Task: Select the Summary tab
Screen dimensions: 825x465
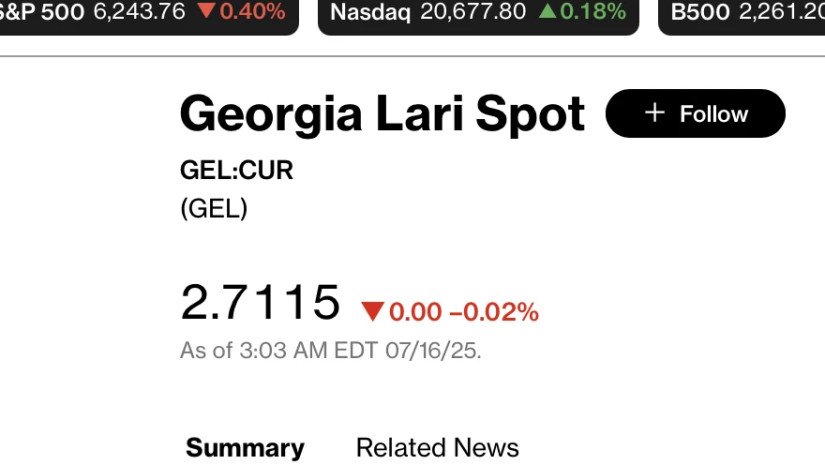Action: pyautogui.click(x=245, y=447)
